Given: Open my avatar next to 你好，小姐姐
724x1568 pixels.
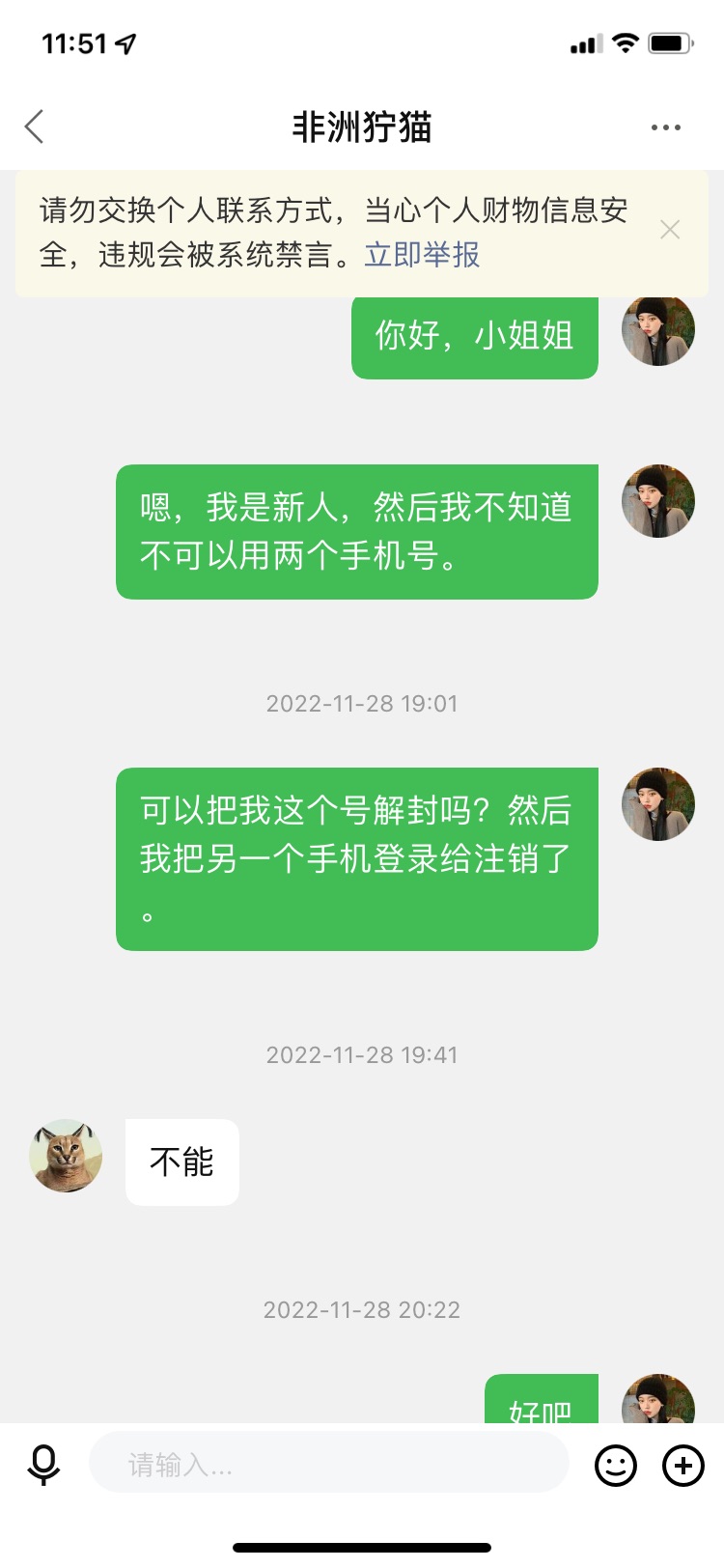Looking at the screenshot, I should tap(658, 329).
